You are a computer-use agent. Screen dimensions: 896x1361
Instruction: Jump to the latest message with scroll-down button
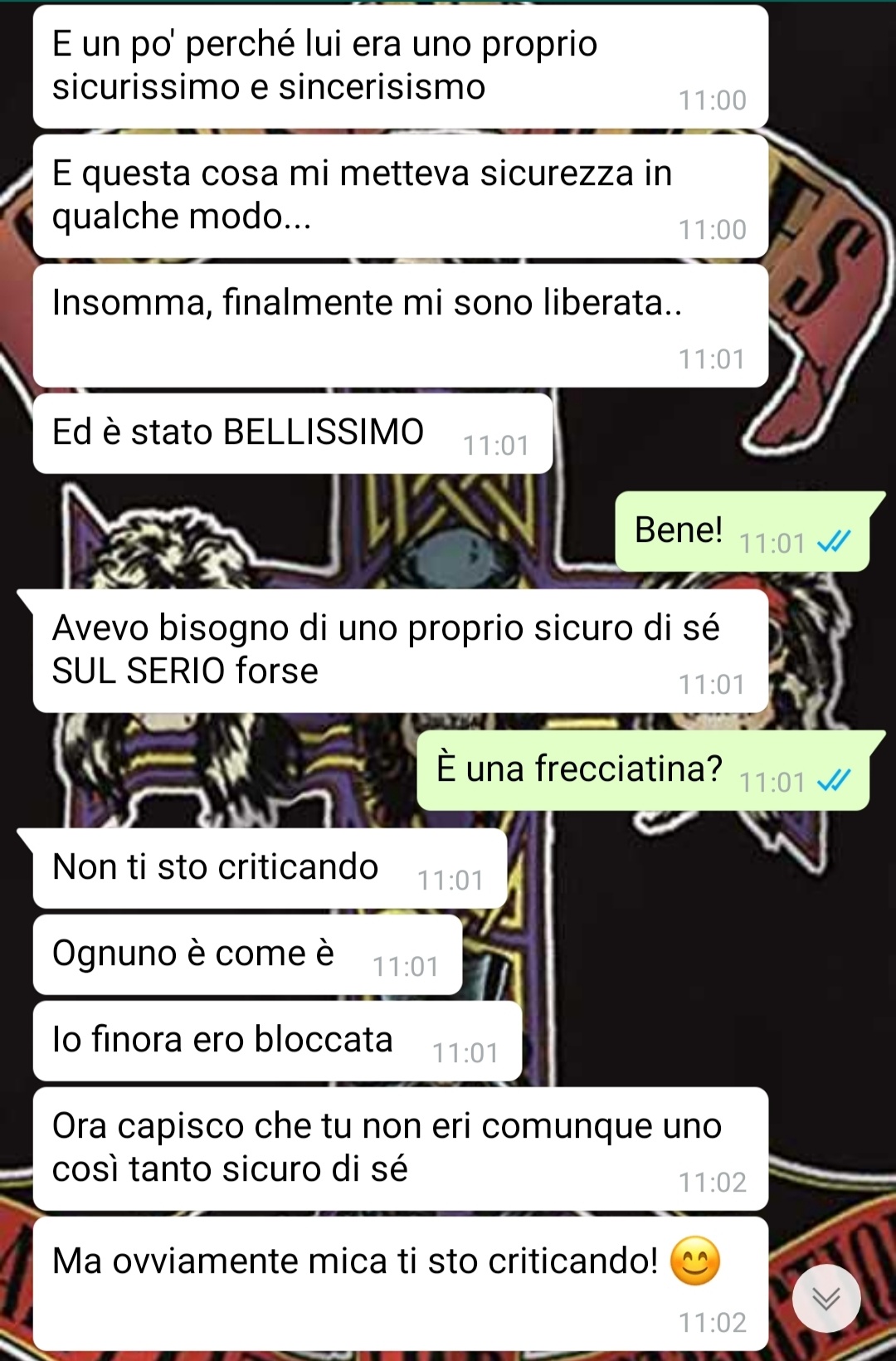(826, 1298)
